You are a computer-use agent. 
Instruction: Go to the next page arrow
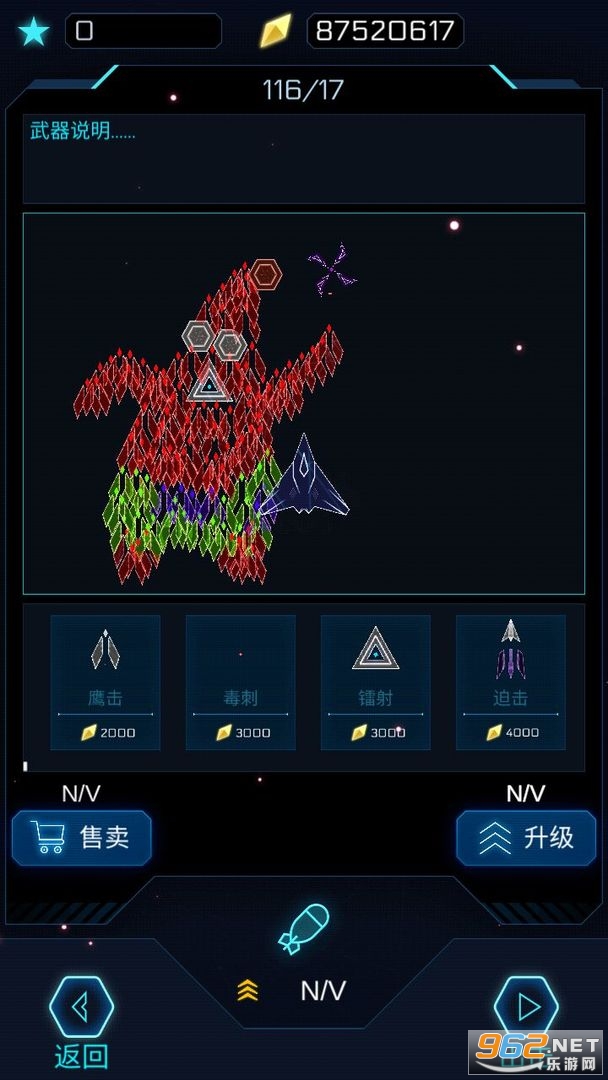(x=526, y=1006)
